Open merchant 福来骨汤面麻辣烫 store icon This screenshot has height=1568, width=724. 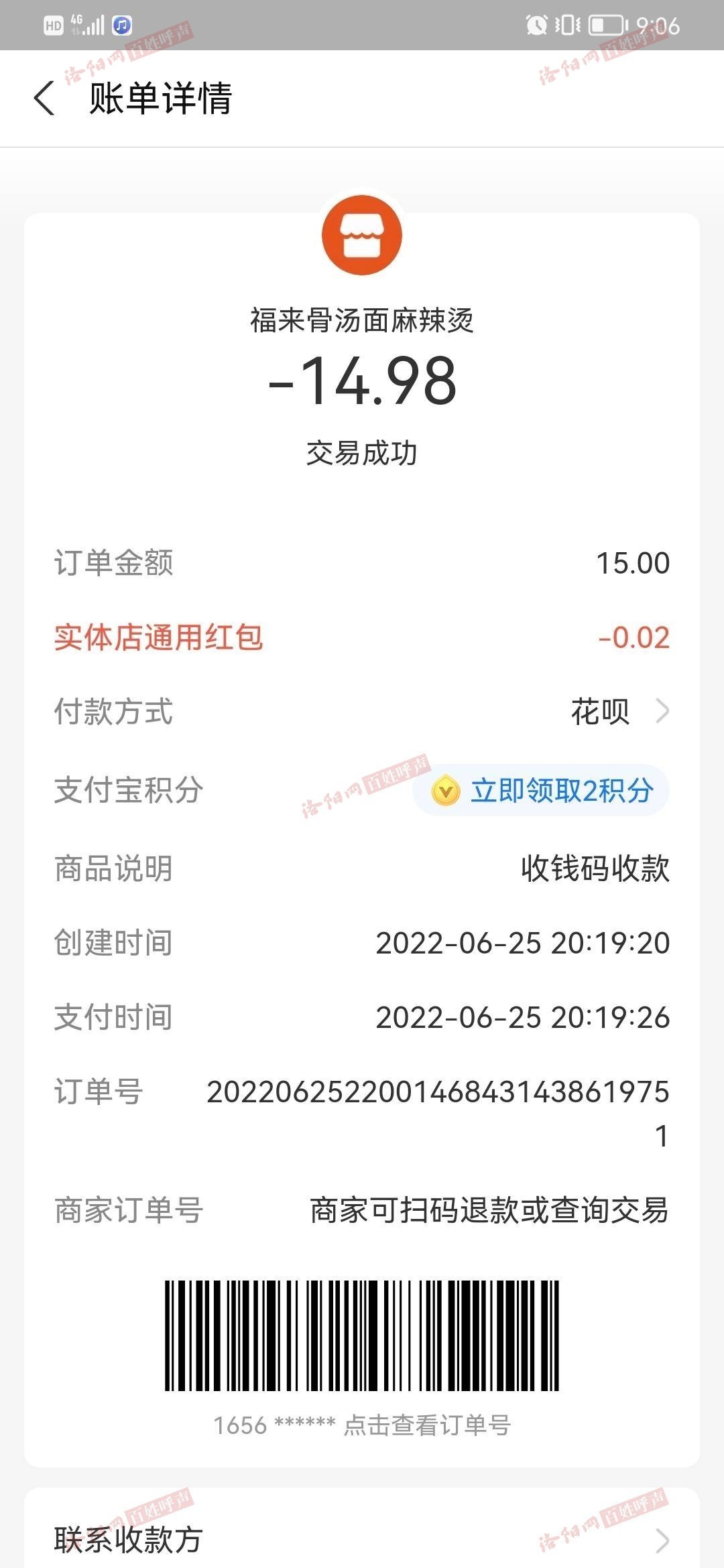coord(362,235)
